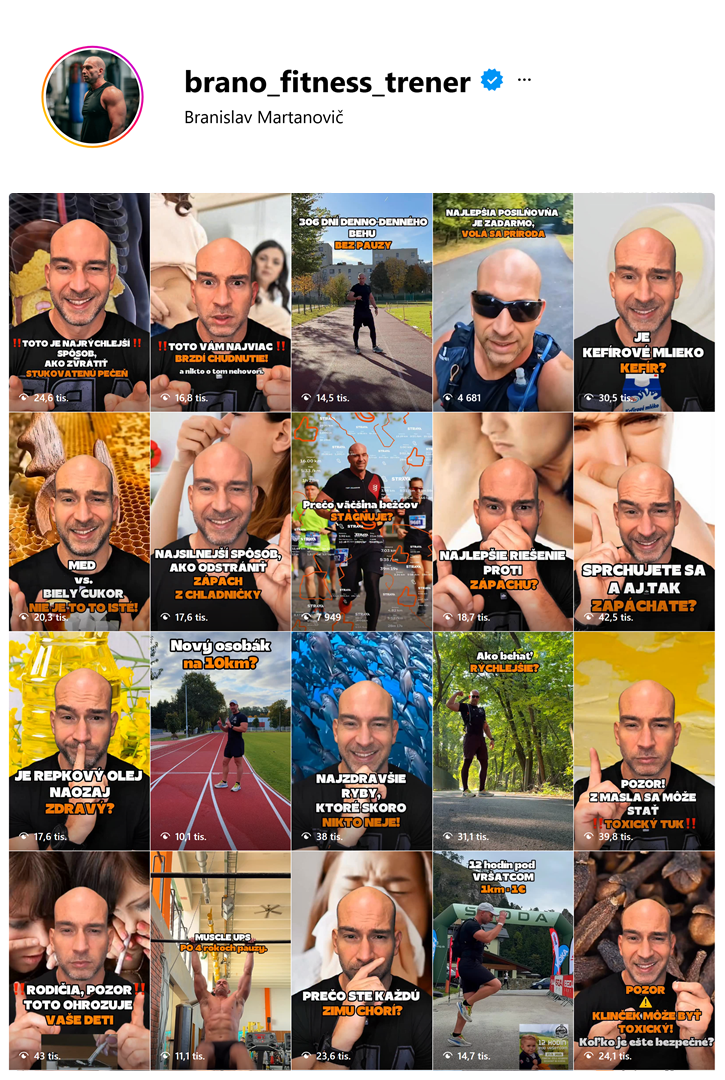Open the repkový olej reel

[79, 740]
